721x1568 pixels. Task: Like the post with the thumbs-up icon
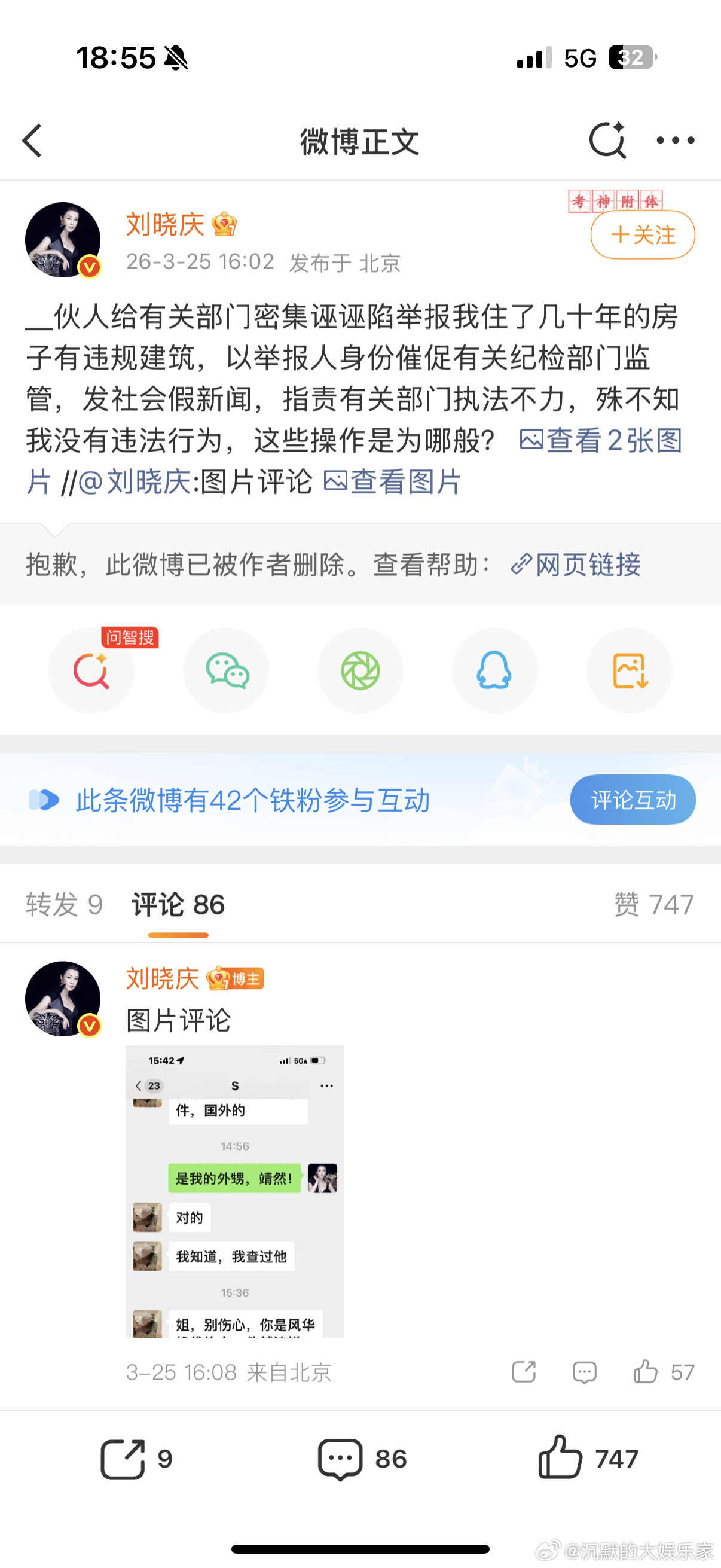560,1458
